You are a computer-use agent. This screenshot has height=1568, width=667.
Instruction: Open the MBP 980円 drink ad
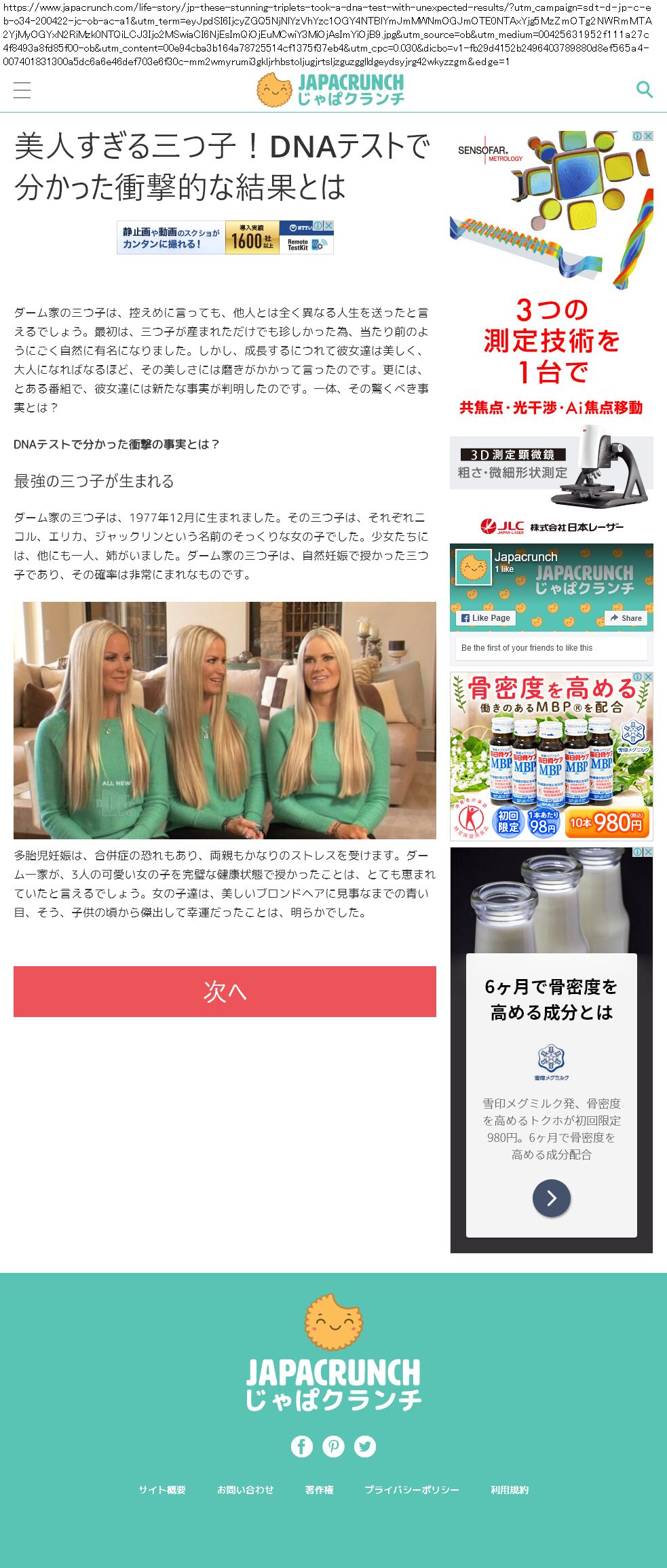point(551,757)
